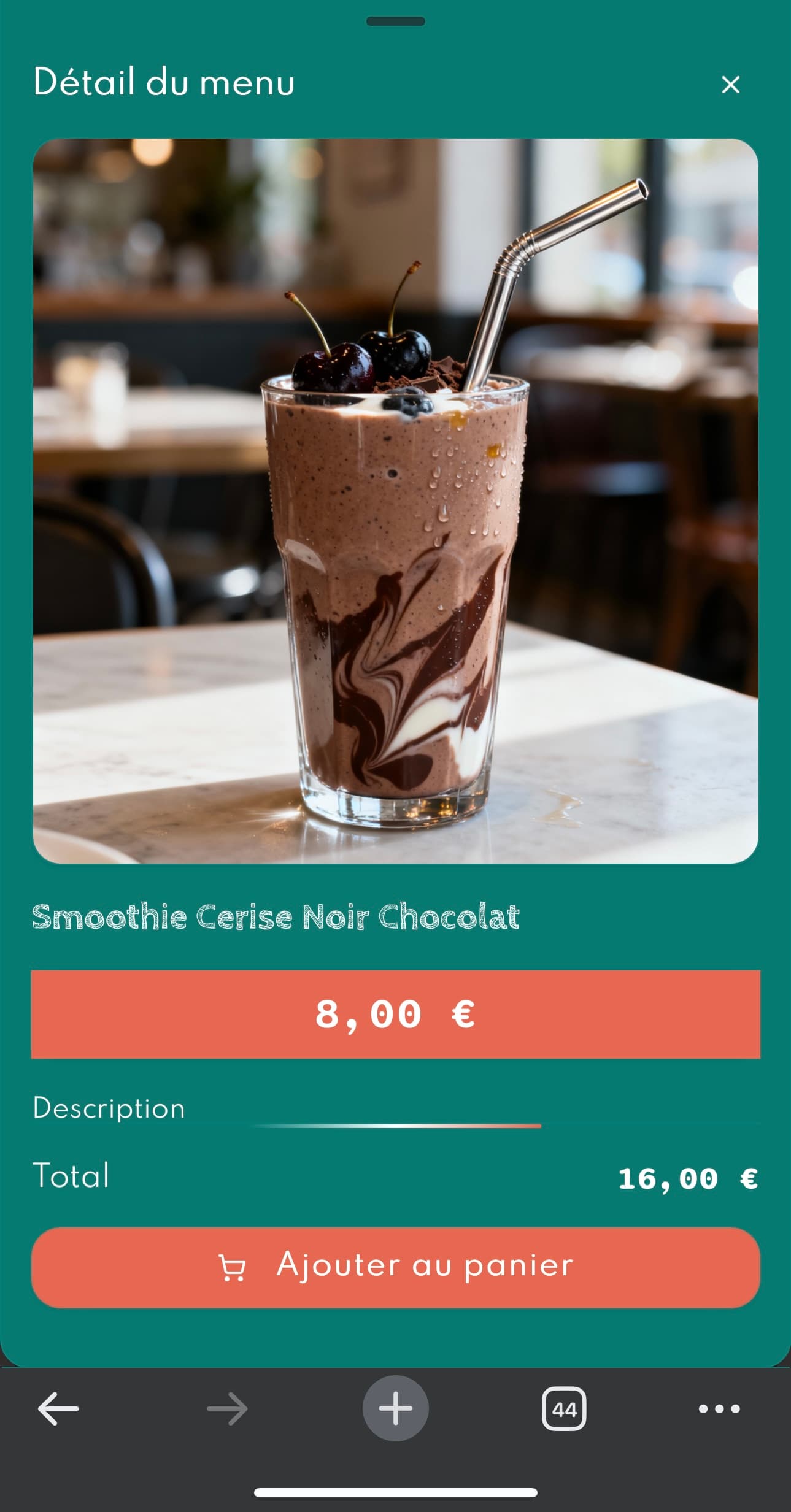Tap the Total label
791x1512 pixels.
point(72,1176)
